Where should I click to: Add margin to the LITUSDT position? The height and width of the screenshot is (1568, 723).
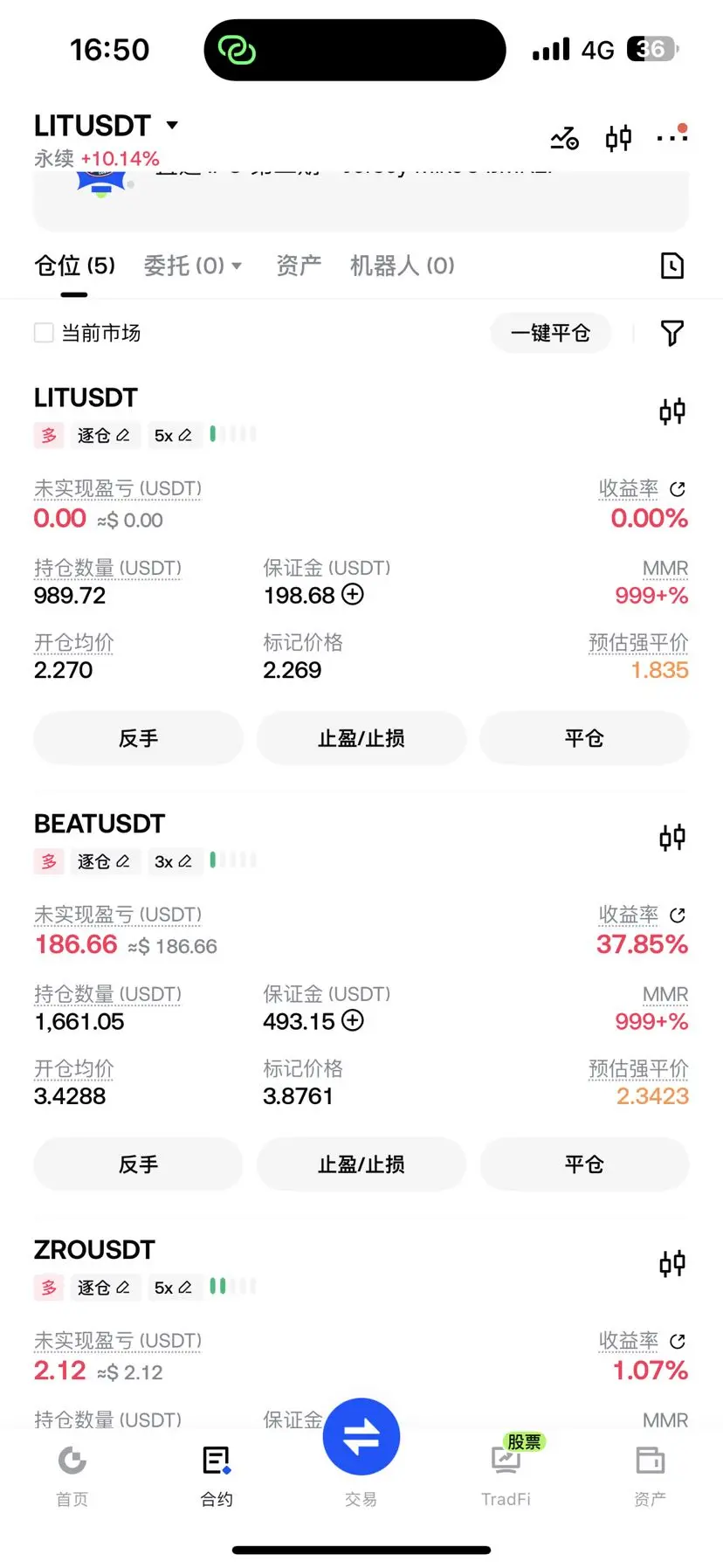pos(353,595)
